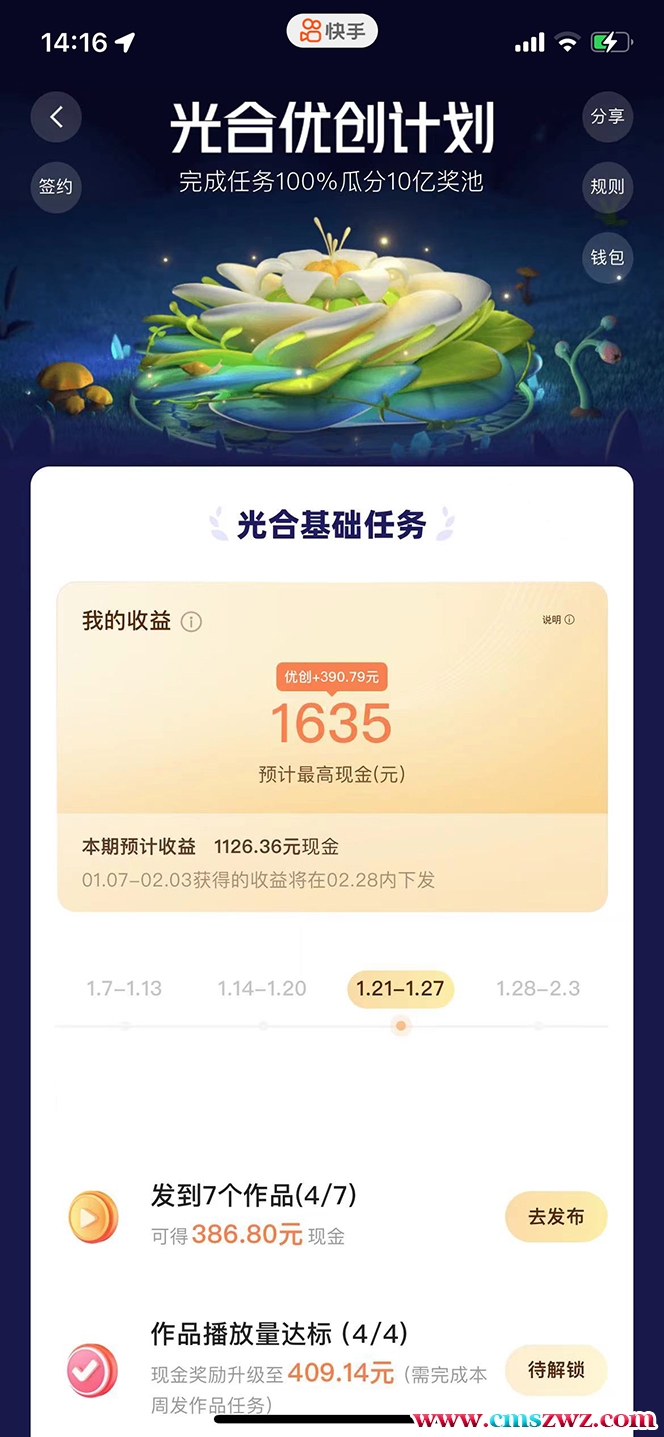Tap the 待解锁 button

(x=556, y=1370)
